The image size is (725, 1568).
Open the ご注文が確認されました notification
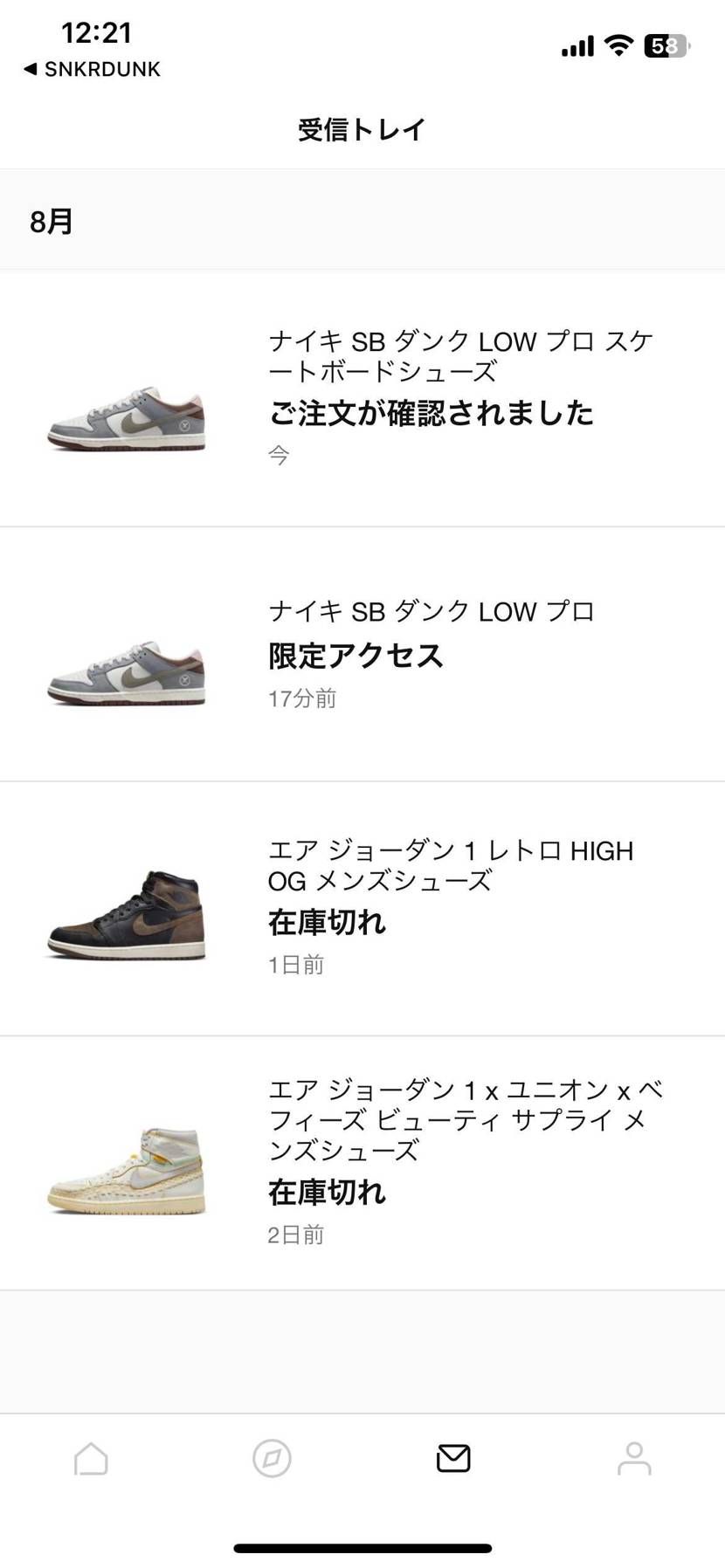pyautogui.click(x=430, y=411)
